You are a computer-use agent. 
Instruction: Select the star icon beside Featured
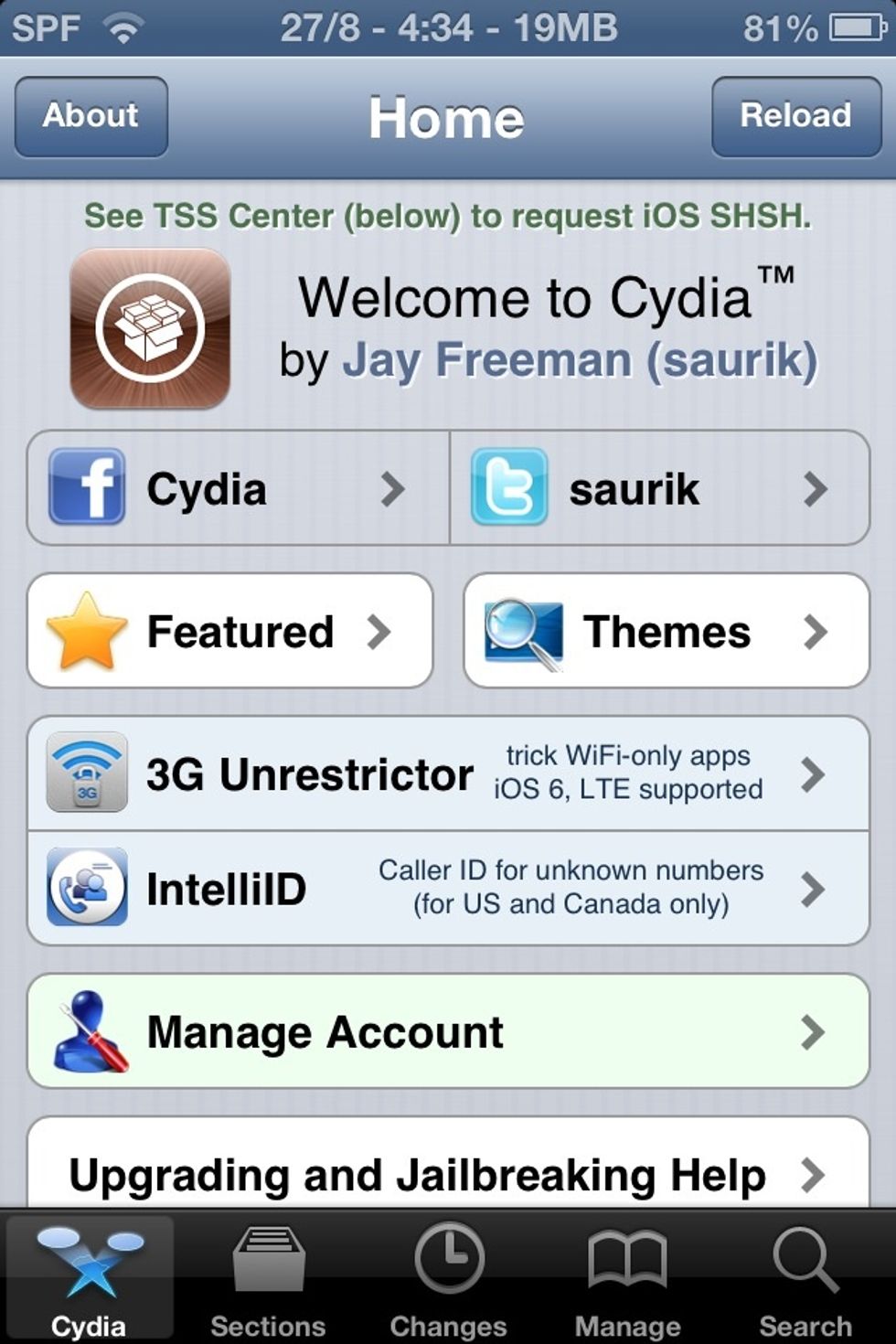[84, 631]
